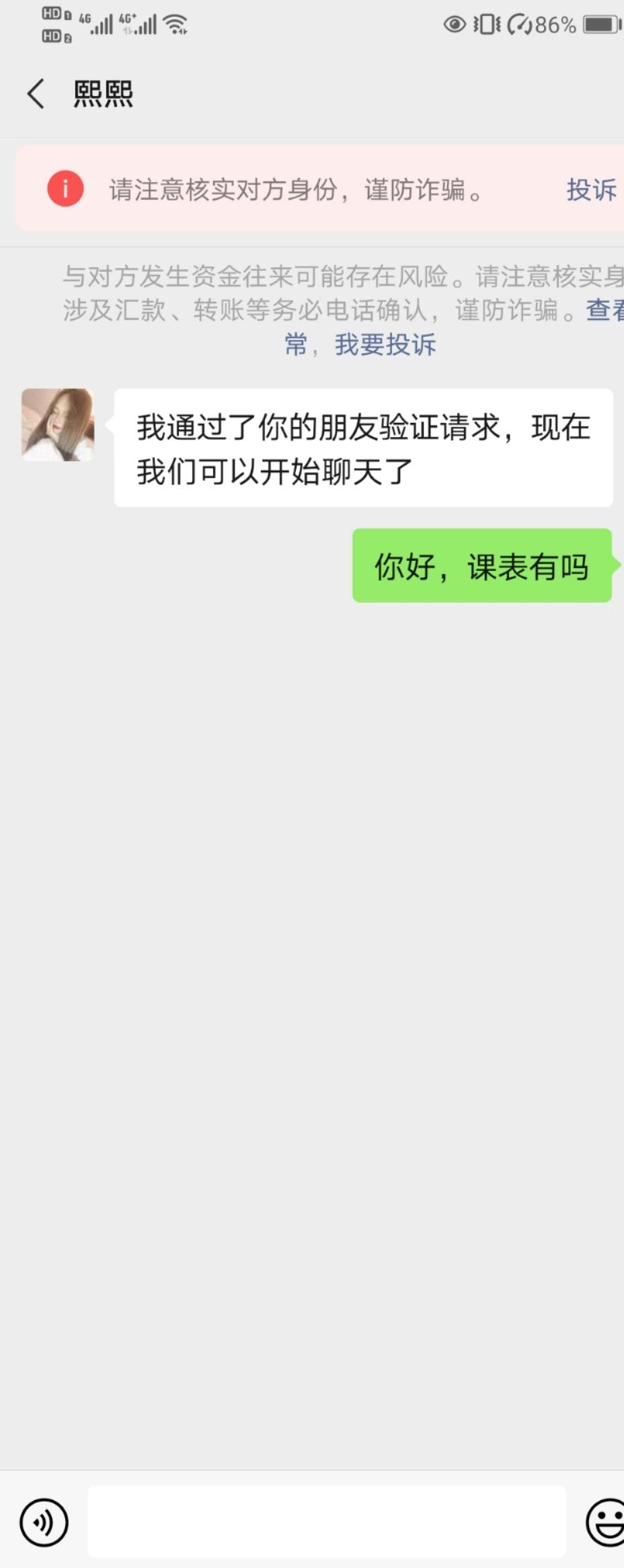Image resolution: width=624 pixels, height=1568 pixels.
Task: Switch to voice message input
Action: (44, 1522)
